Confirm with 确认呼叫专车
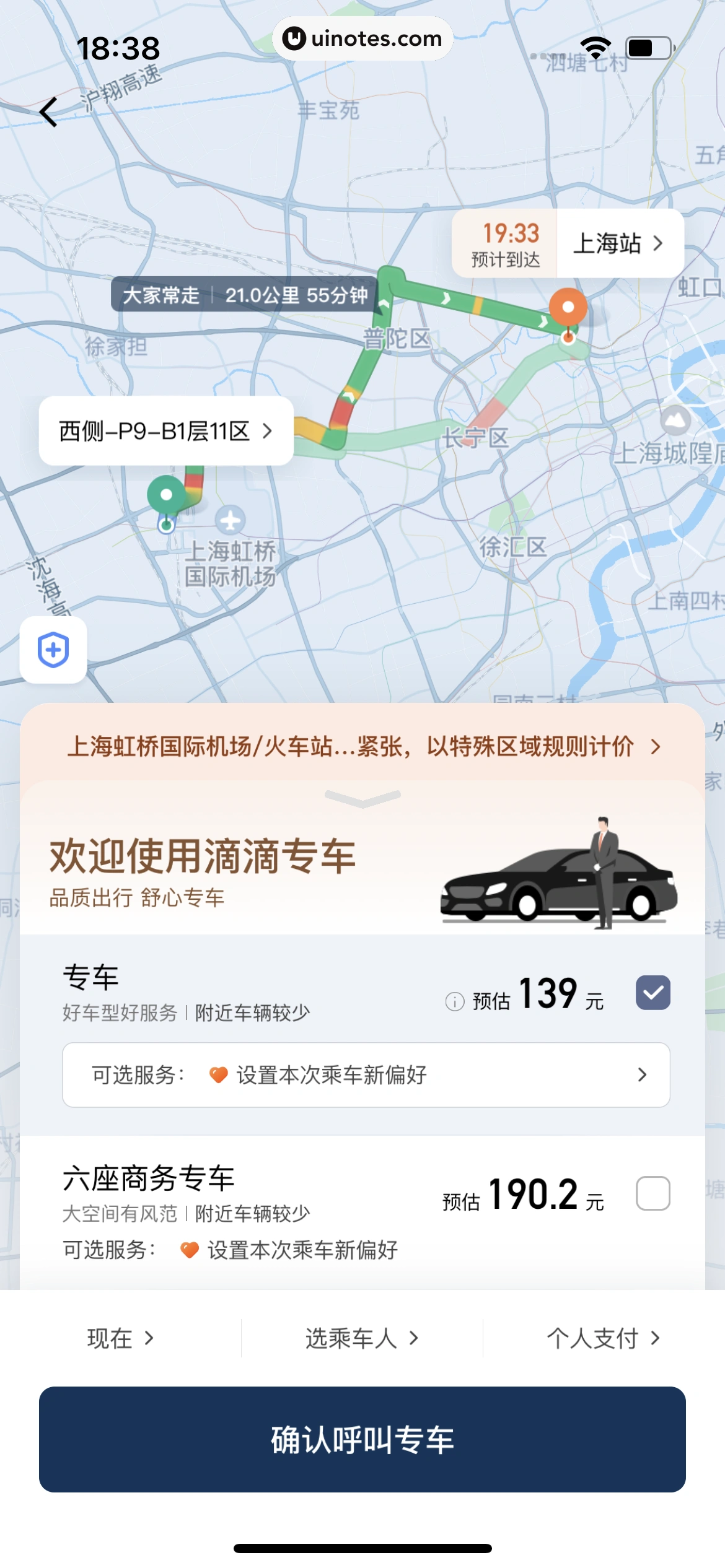The image size is (725, 1568). 362,1440
